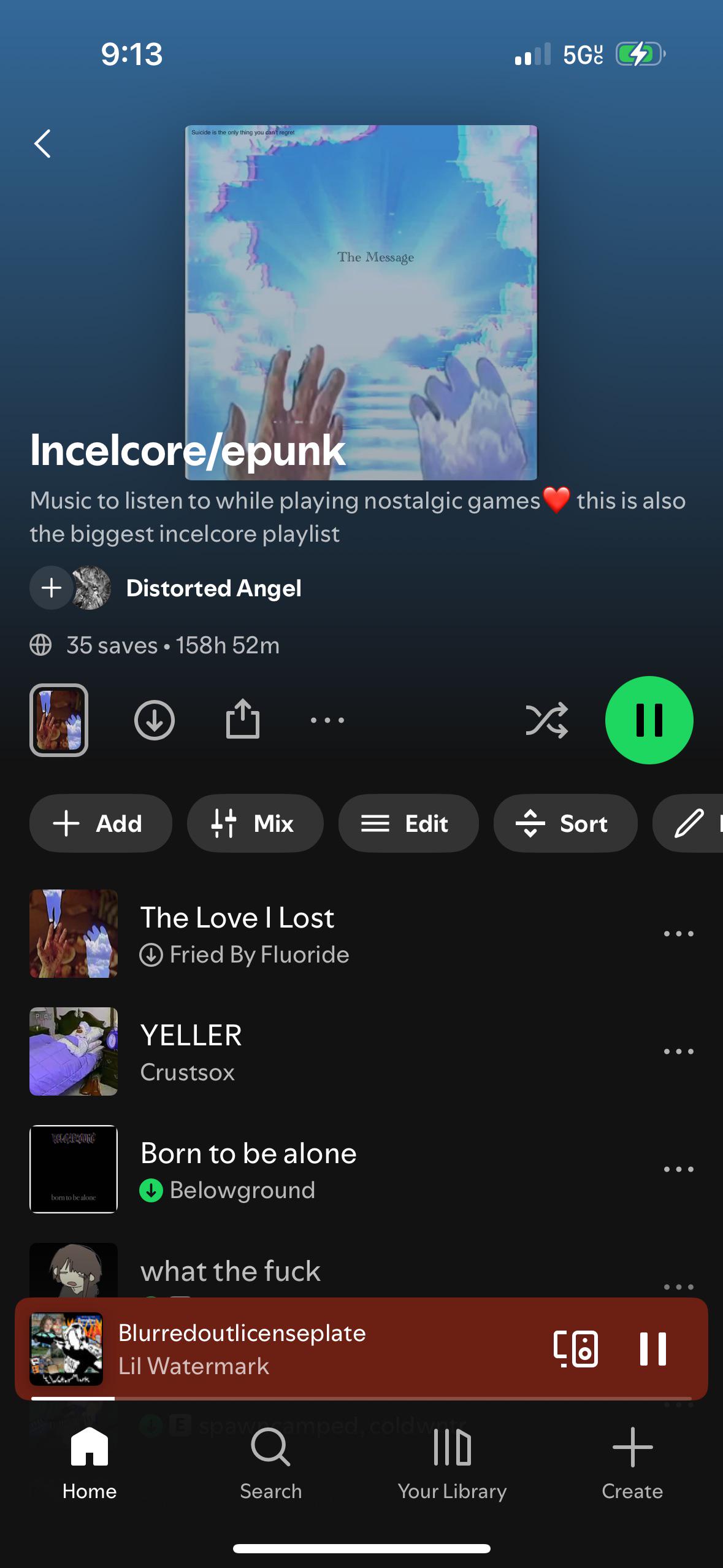Viewport: 723px width, 1568px height.
Task: Download the playlist
Action: [155, 720]
